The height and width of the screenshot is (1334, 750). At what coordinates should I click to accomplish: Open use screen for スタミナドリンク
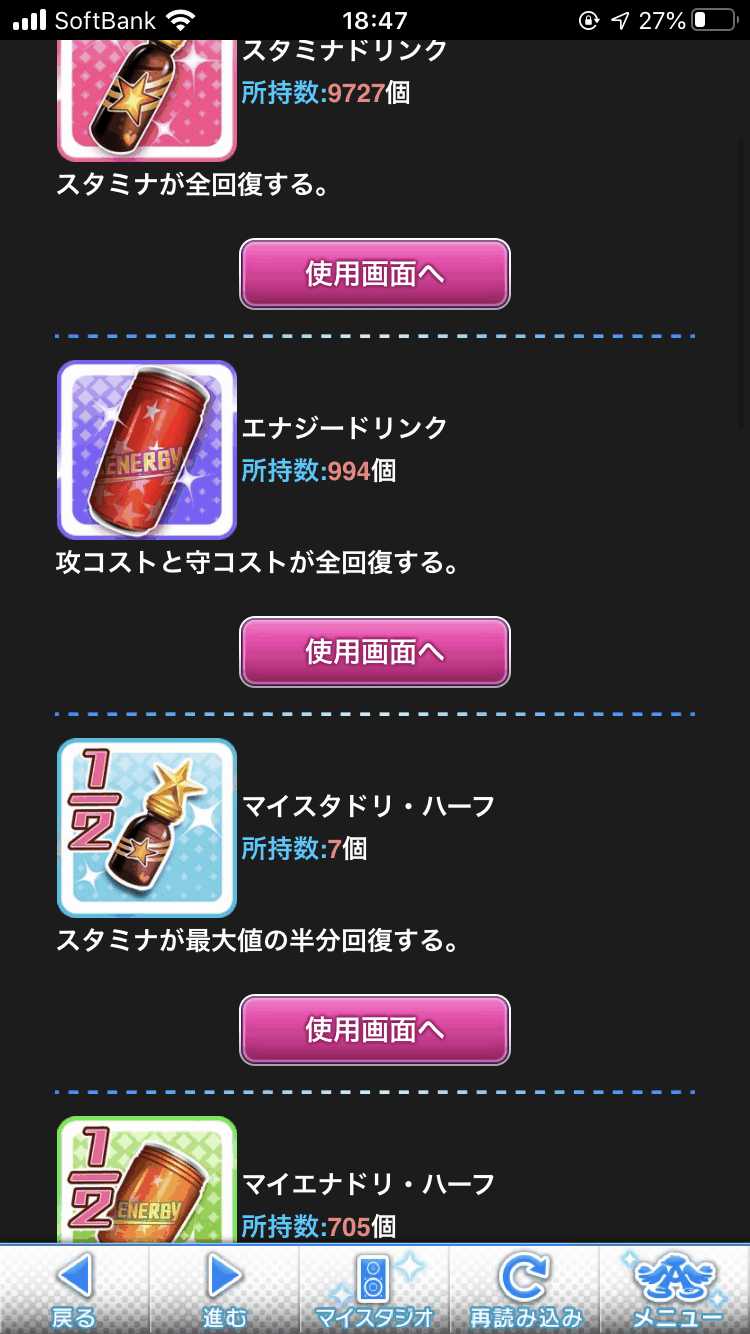click(x=375, y=274)
